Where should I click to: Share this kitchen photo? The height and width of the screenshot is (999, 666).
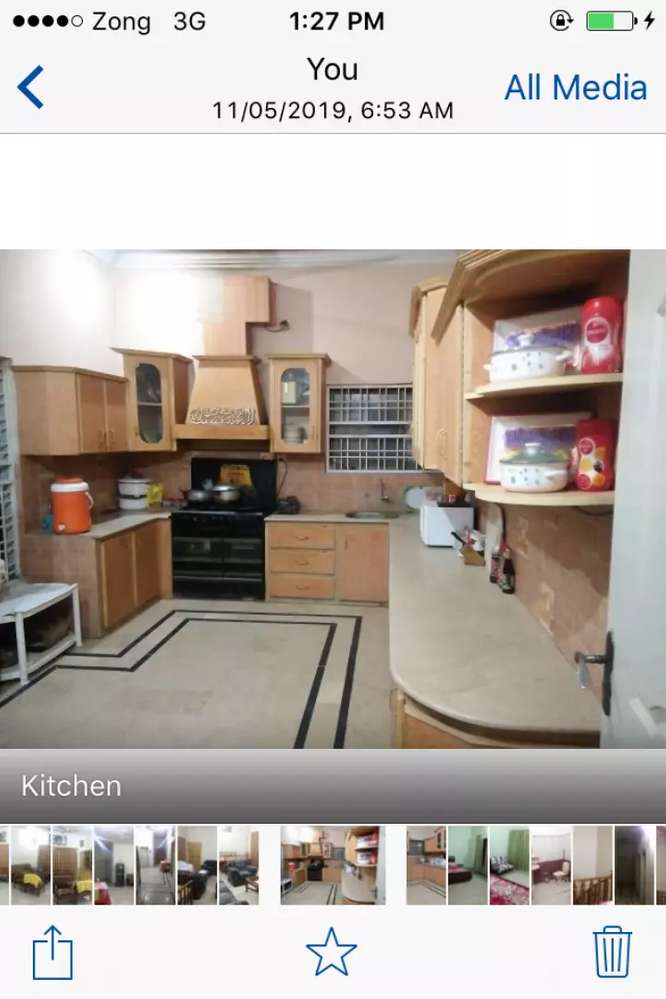pos(53,952)
